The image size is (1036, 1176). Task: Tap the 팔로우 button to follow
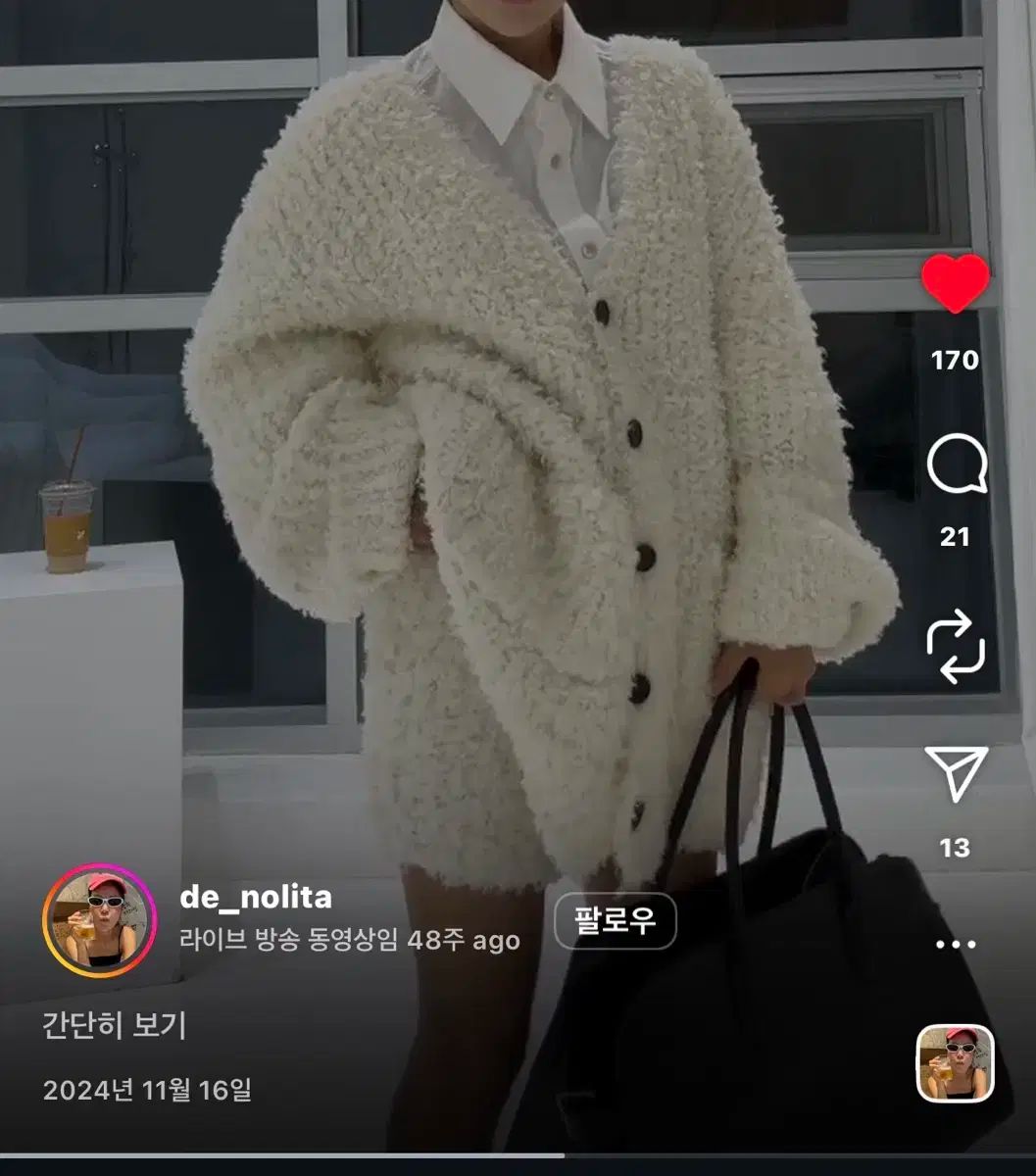coord(615,921)
